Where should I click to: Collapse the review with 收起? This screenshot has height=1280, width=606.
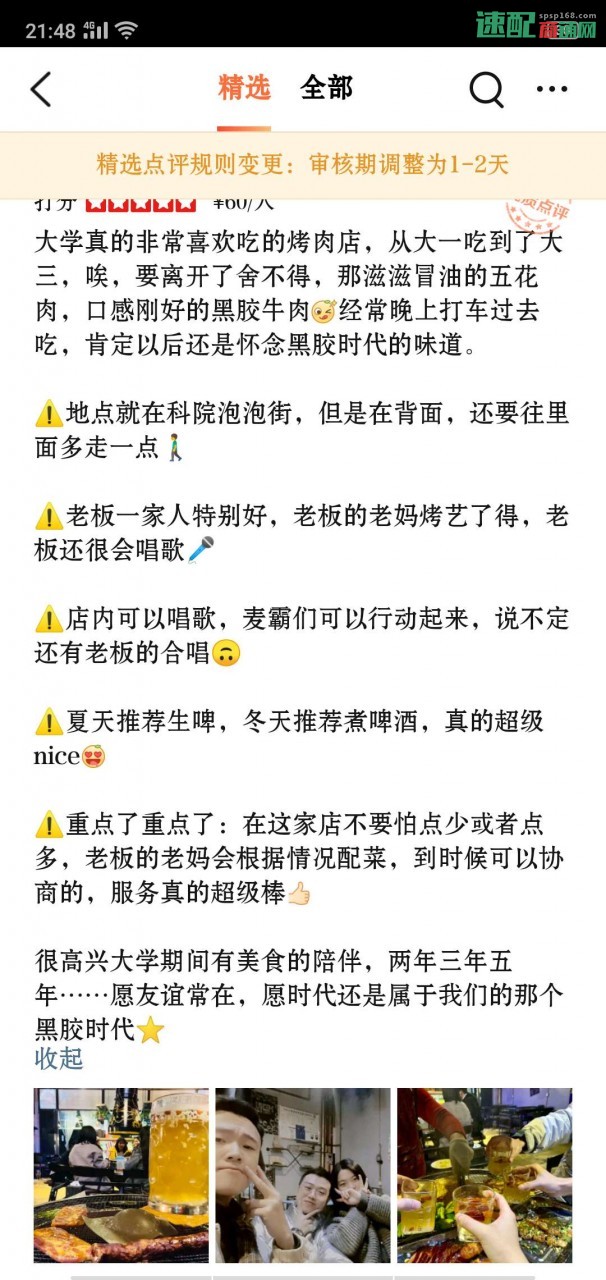59,1059
